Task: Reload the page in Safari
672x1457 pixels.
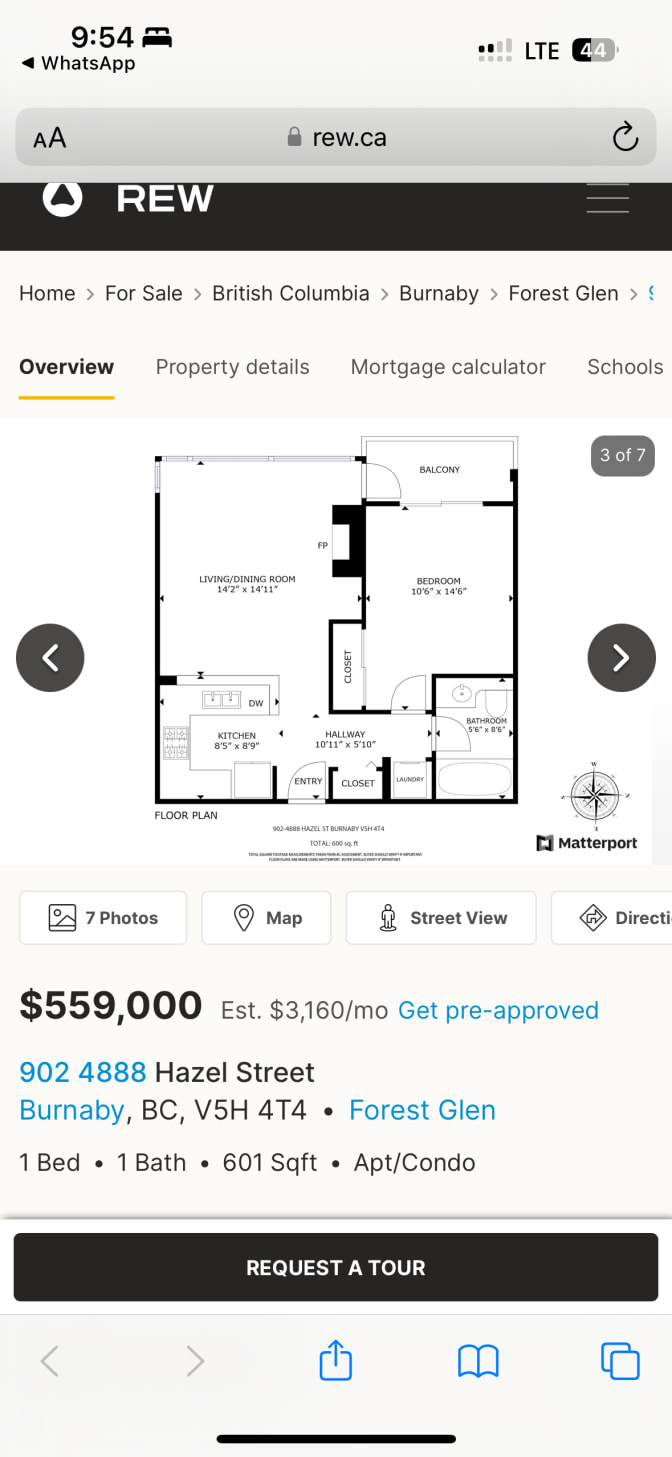Action: coord(625,137)
